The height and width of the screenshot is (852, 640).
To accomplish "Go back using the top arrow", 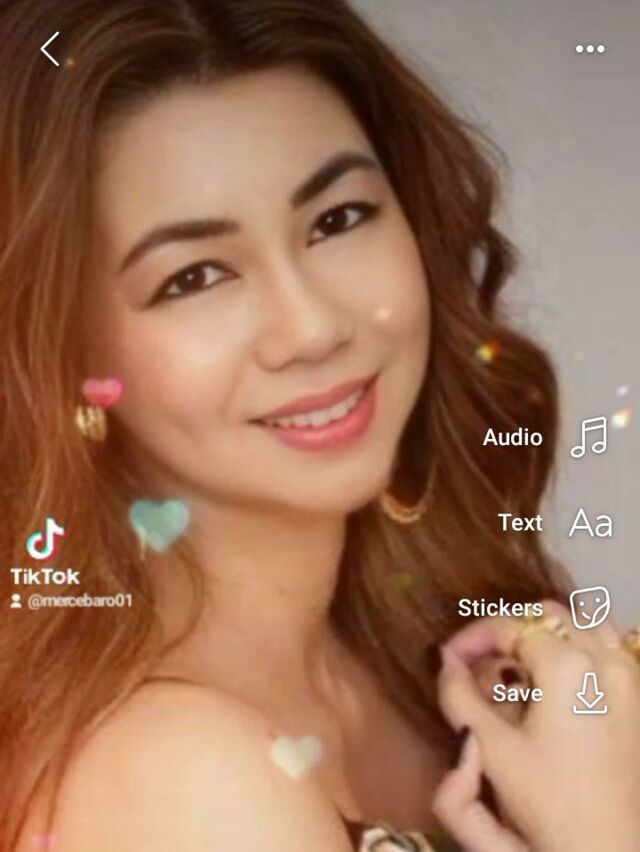I will 50,48.
